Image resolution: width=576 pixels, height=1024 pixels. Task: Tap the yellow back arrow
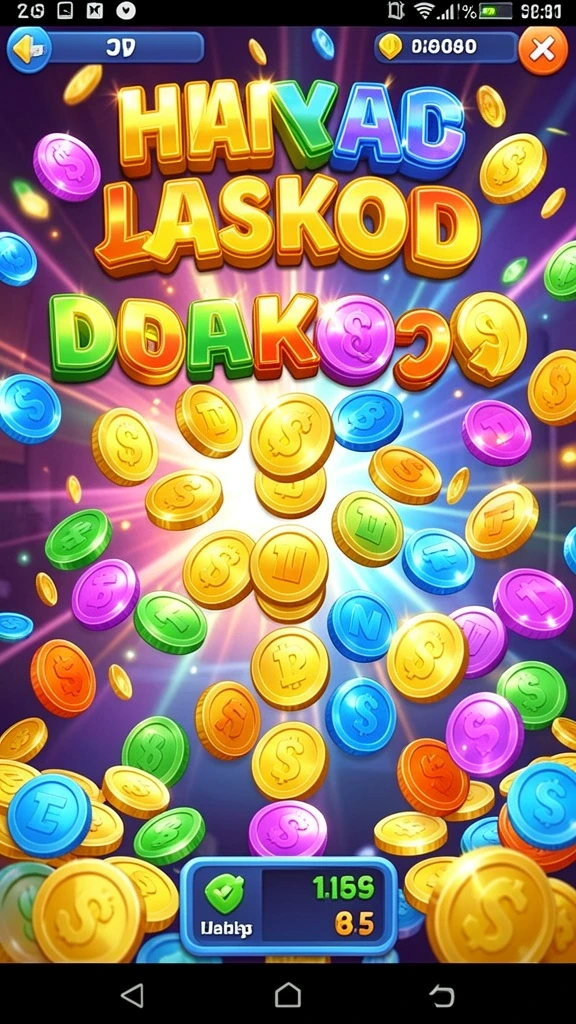28,50
